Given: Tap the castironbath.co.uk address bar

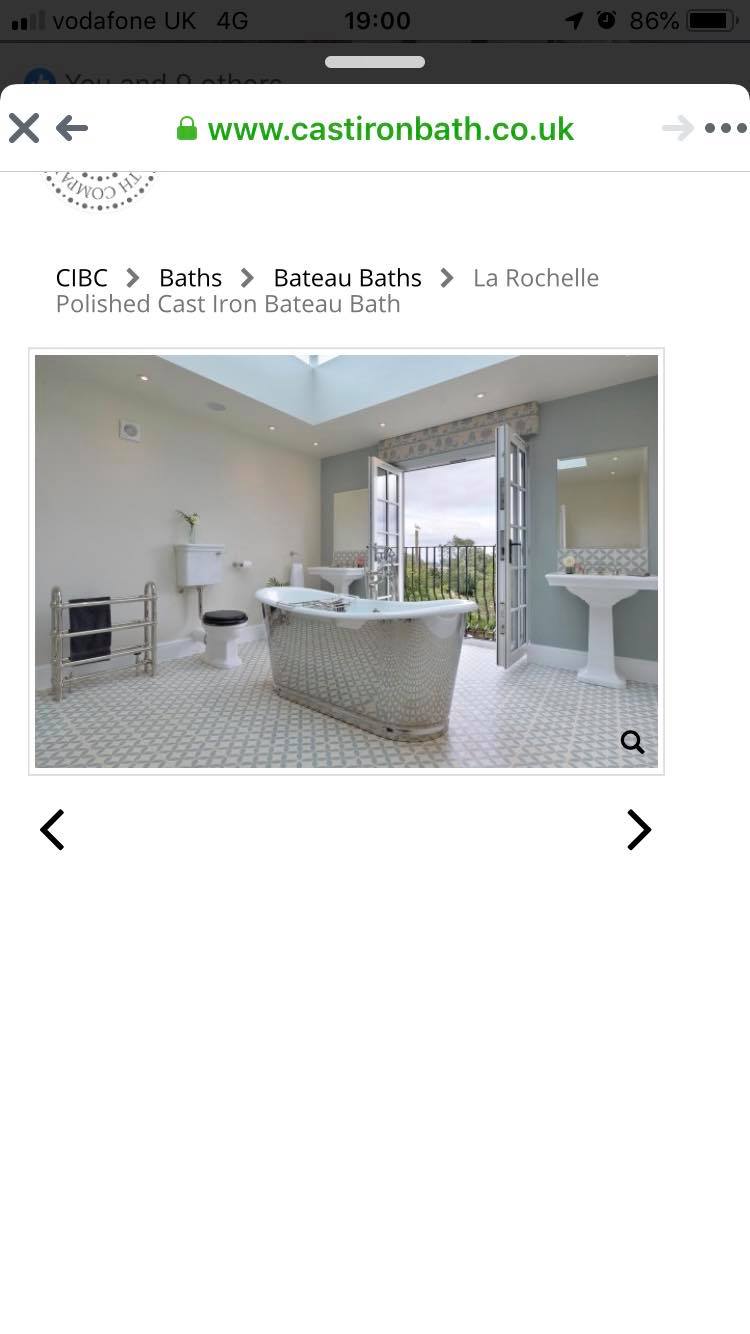Looking at the screenshot, I should click(x=375, y=129).
